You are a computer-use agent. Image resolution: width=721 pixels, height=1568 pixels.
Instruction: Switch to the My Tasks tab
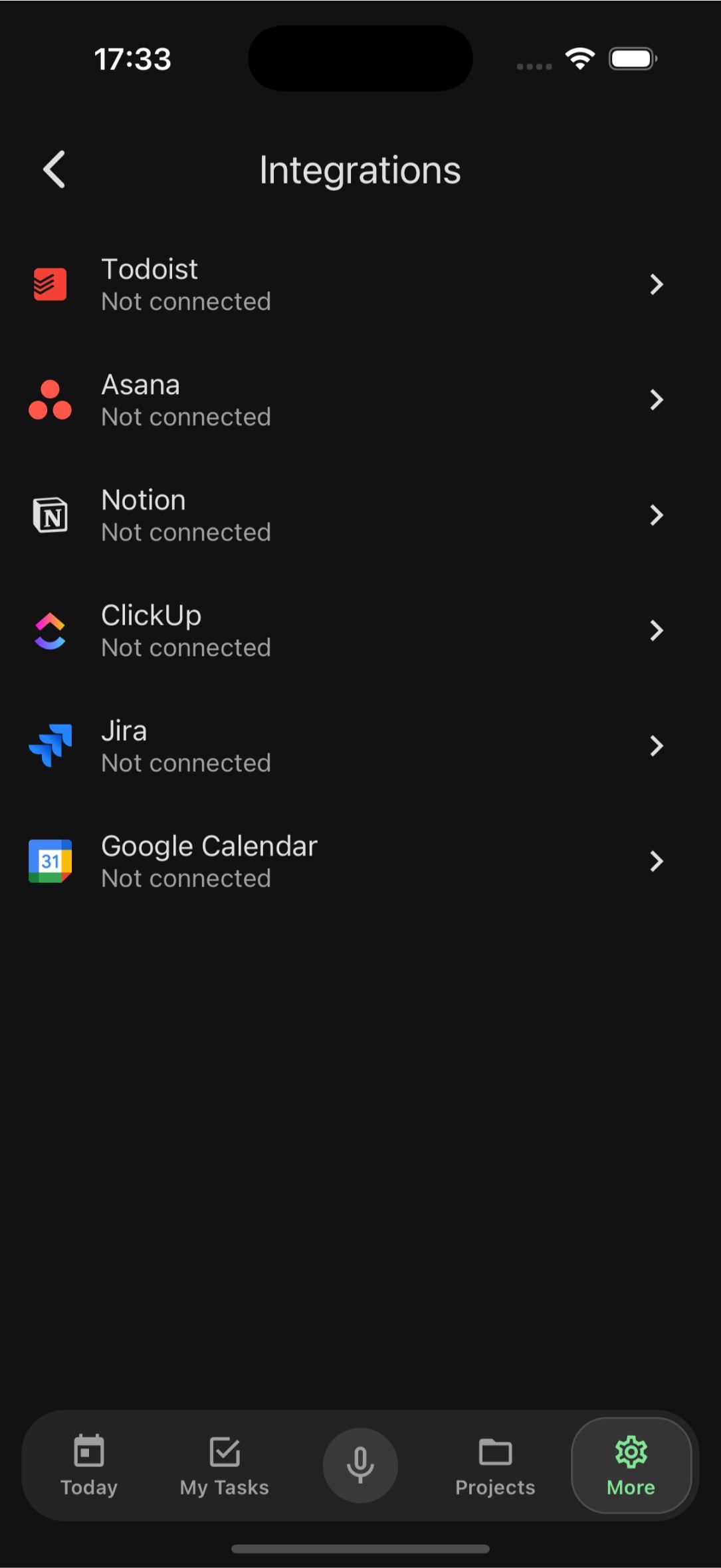[225, 1465]
